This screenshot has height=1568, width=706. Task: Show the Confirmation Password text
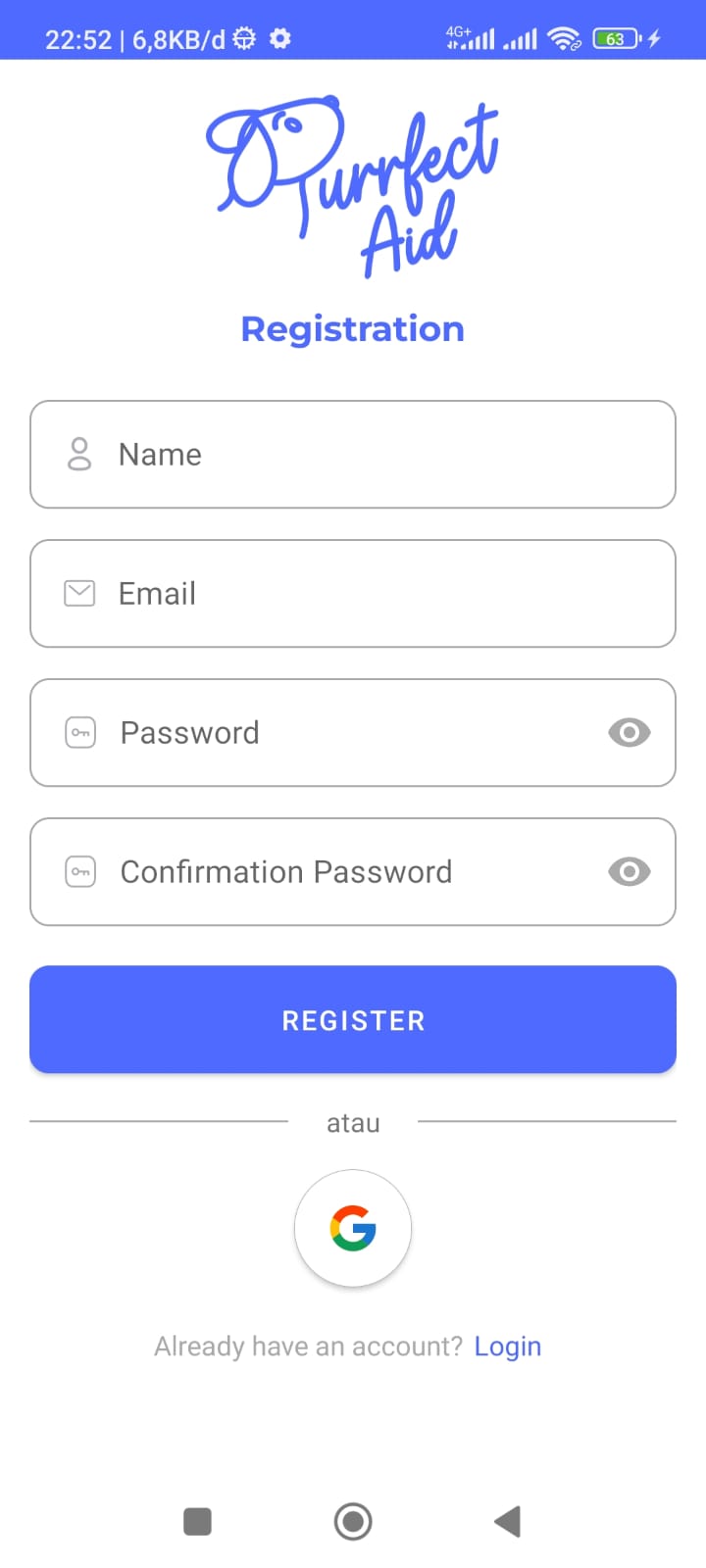(629, 871)
